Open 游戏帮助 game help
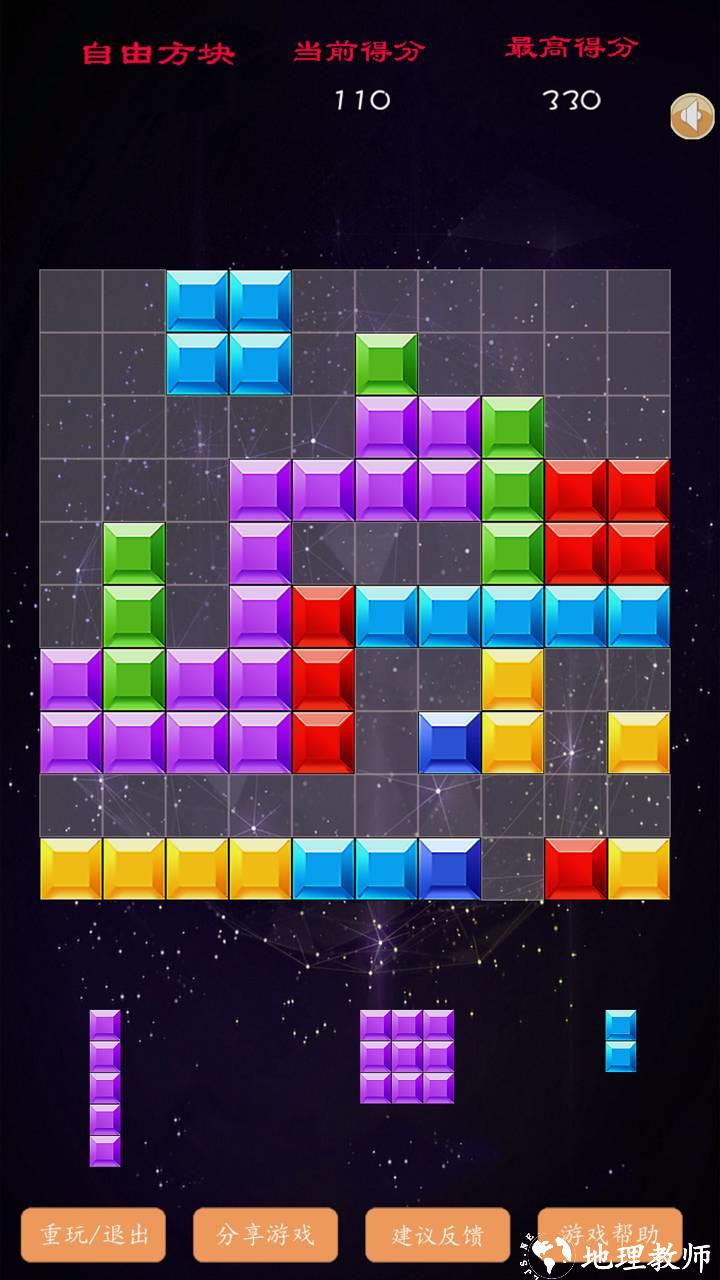 609,1232
